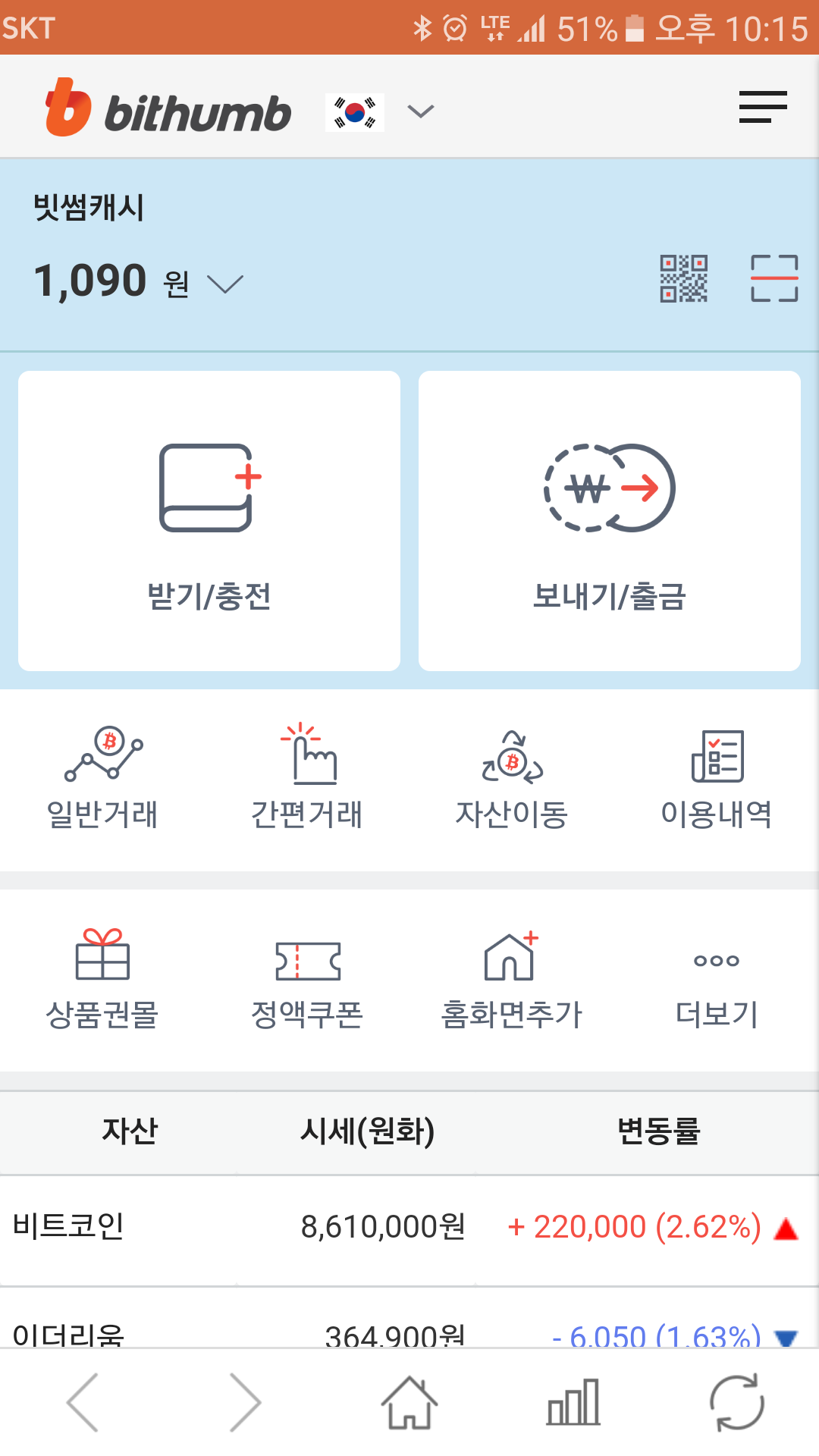Show my QR code
The width and height of the screenshot is (819, 1456).
(x=683, y=278)
